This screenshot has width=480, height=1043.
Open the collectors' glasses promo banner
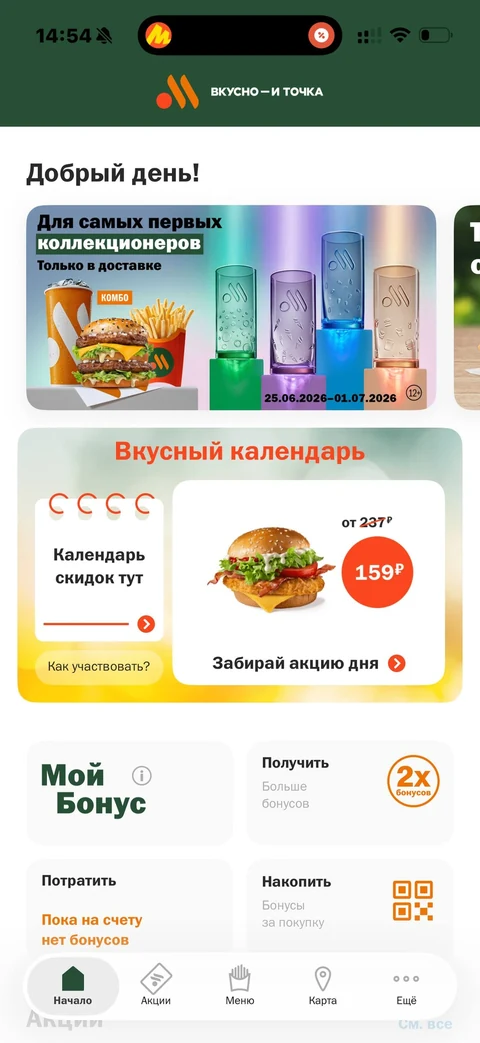click(231, 307)
